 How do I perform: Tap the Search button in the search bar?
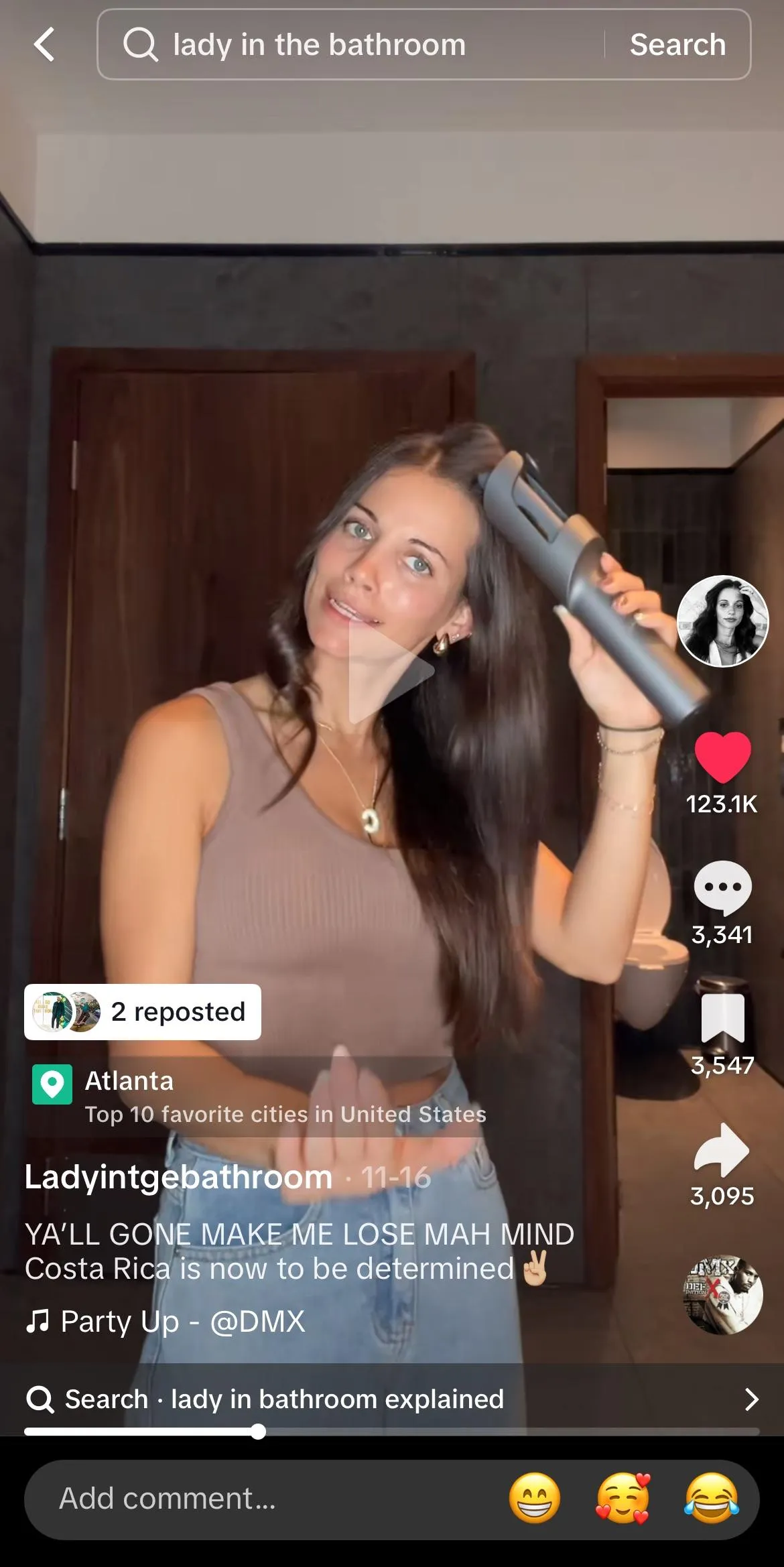point(677,45)
